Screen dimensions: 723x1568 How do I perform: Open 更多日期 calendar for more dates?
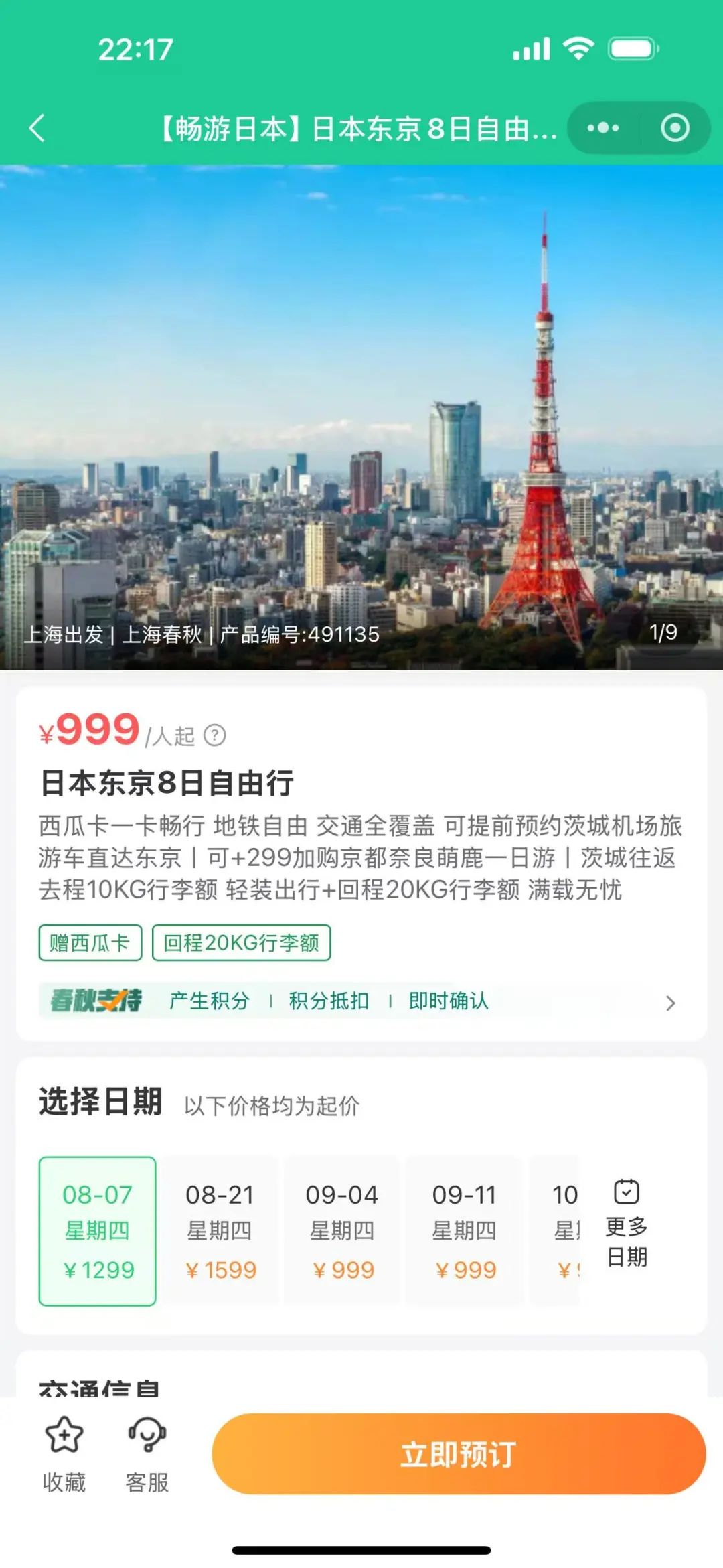(627, 1224)
